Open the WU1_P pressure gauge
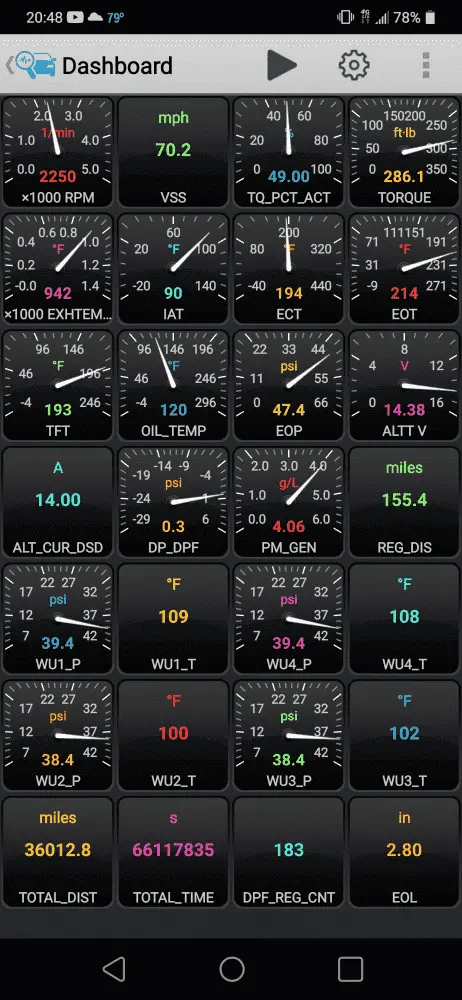This screenshot has height=1000, width=462. 58,619
